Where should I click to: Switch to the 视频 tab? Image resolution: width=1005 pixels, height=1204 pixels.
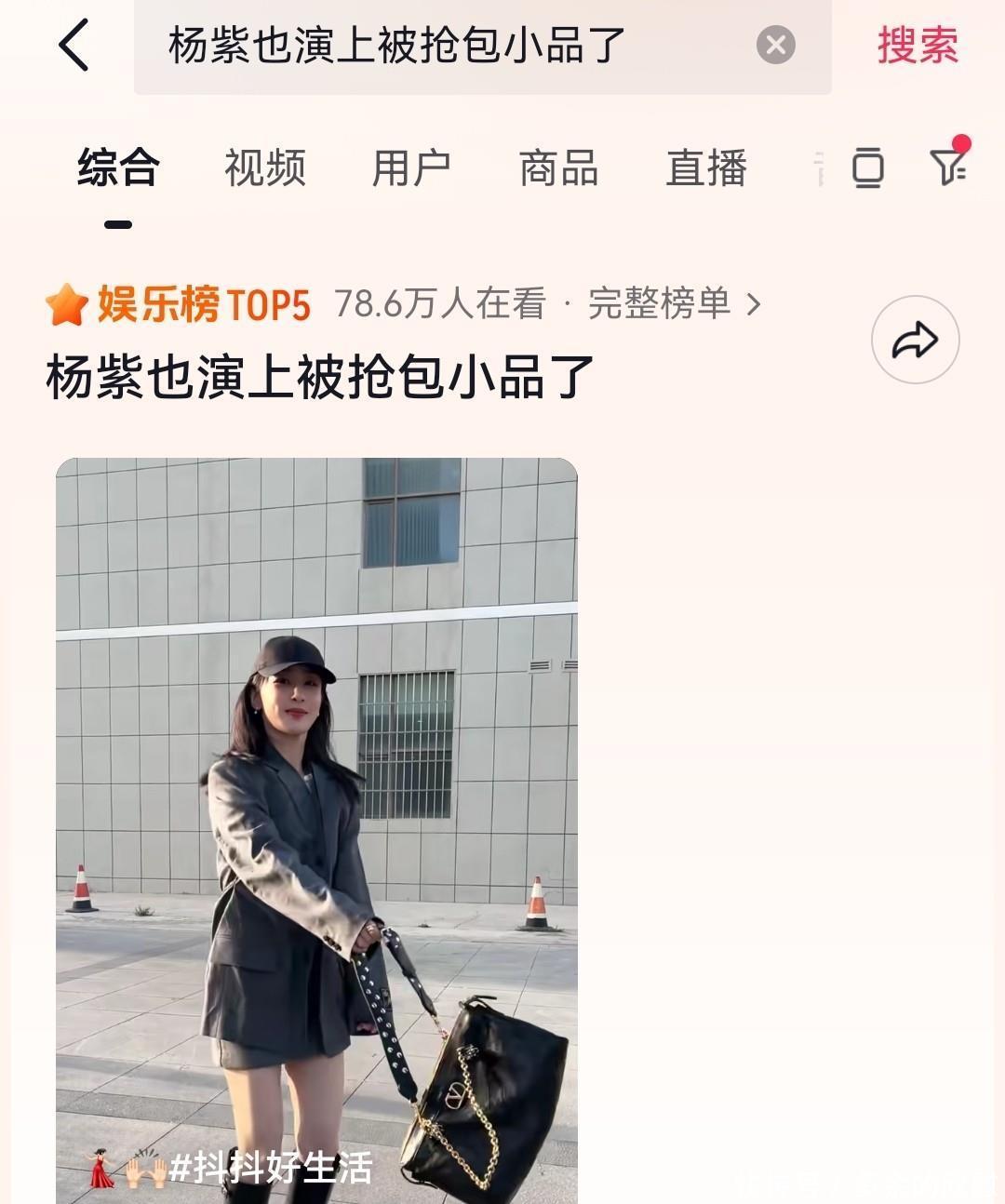pos(264,168)
